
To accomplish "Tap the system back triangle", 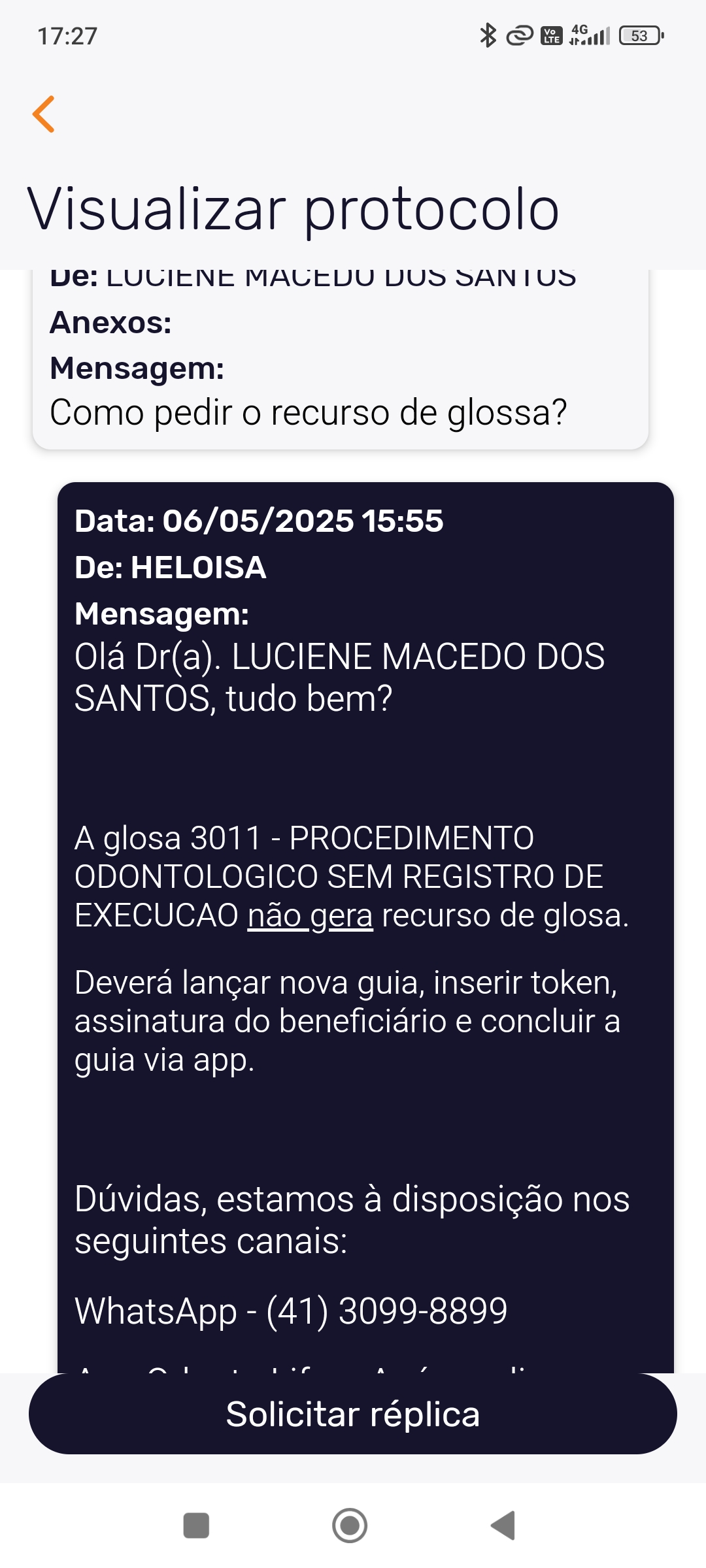I will pos(503,1526).
